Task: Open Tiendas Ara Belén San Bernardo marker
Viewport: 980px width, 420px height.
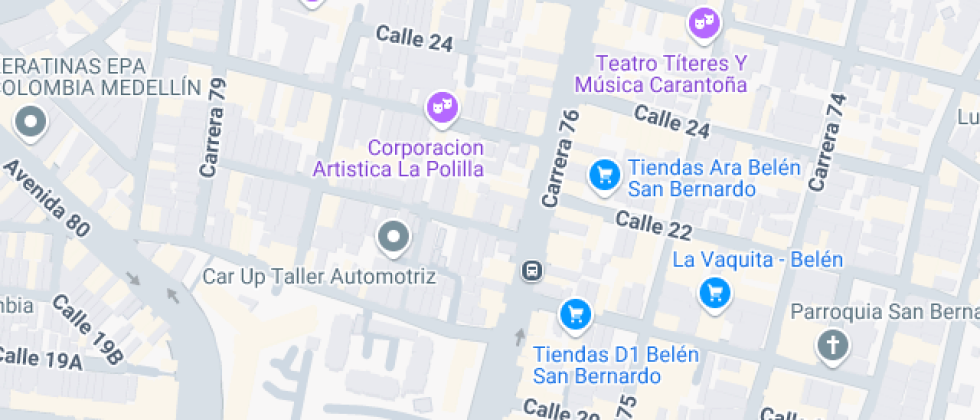Action: [x=603, y=176]
